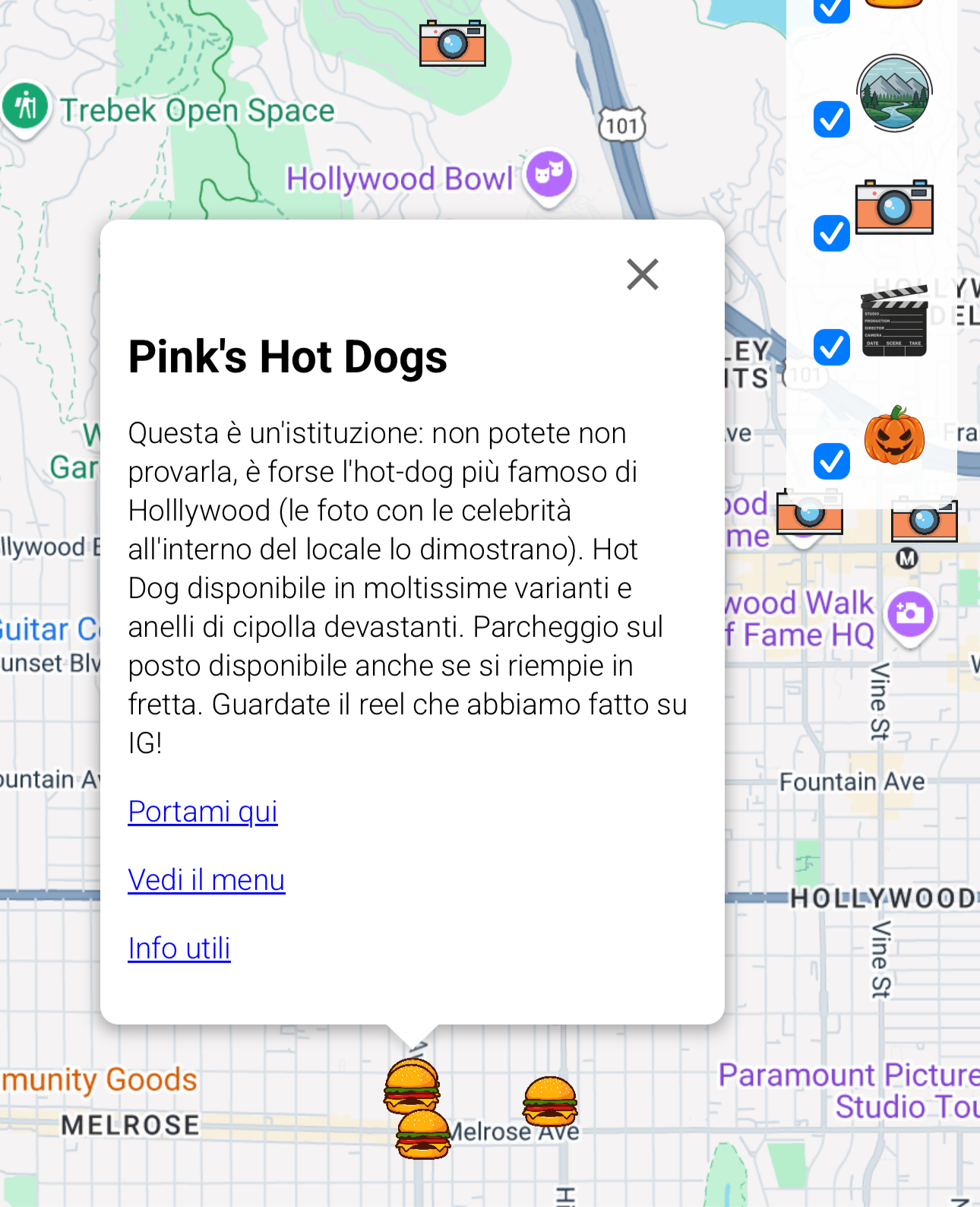Tap the Hollywood Walk of Fame HQ pin
The image size is (980, 1207).
point(910,613)
